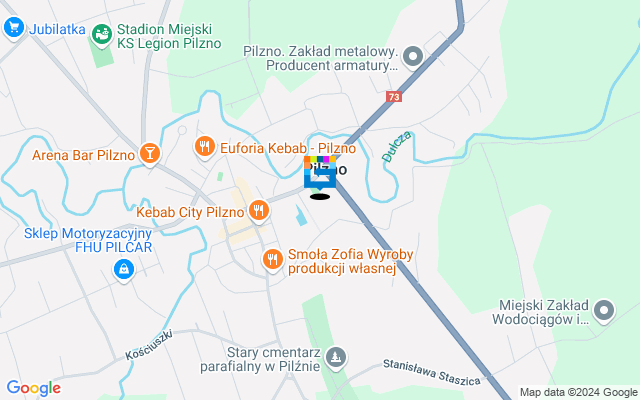Select Stadion Miejski KS Legion Pilzno marker
The height and width of the screenshot is (400, 640).
(101, 35)
